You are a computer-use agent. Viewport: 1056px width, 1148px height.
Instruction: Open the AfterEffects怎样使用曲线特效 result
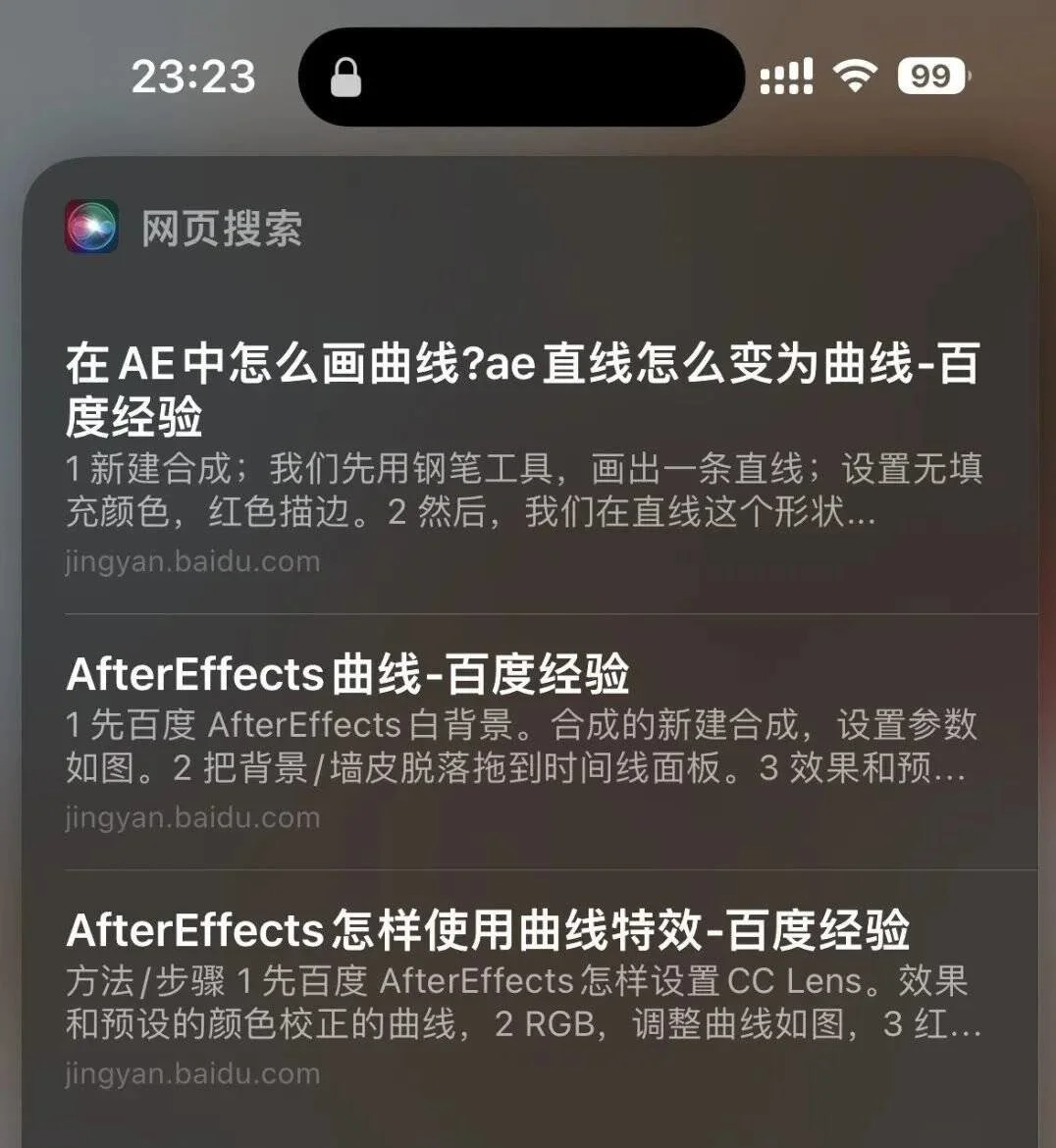pos(488,931)
